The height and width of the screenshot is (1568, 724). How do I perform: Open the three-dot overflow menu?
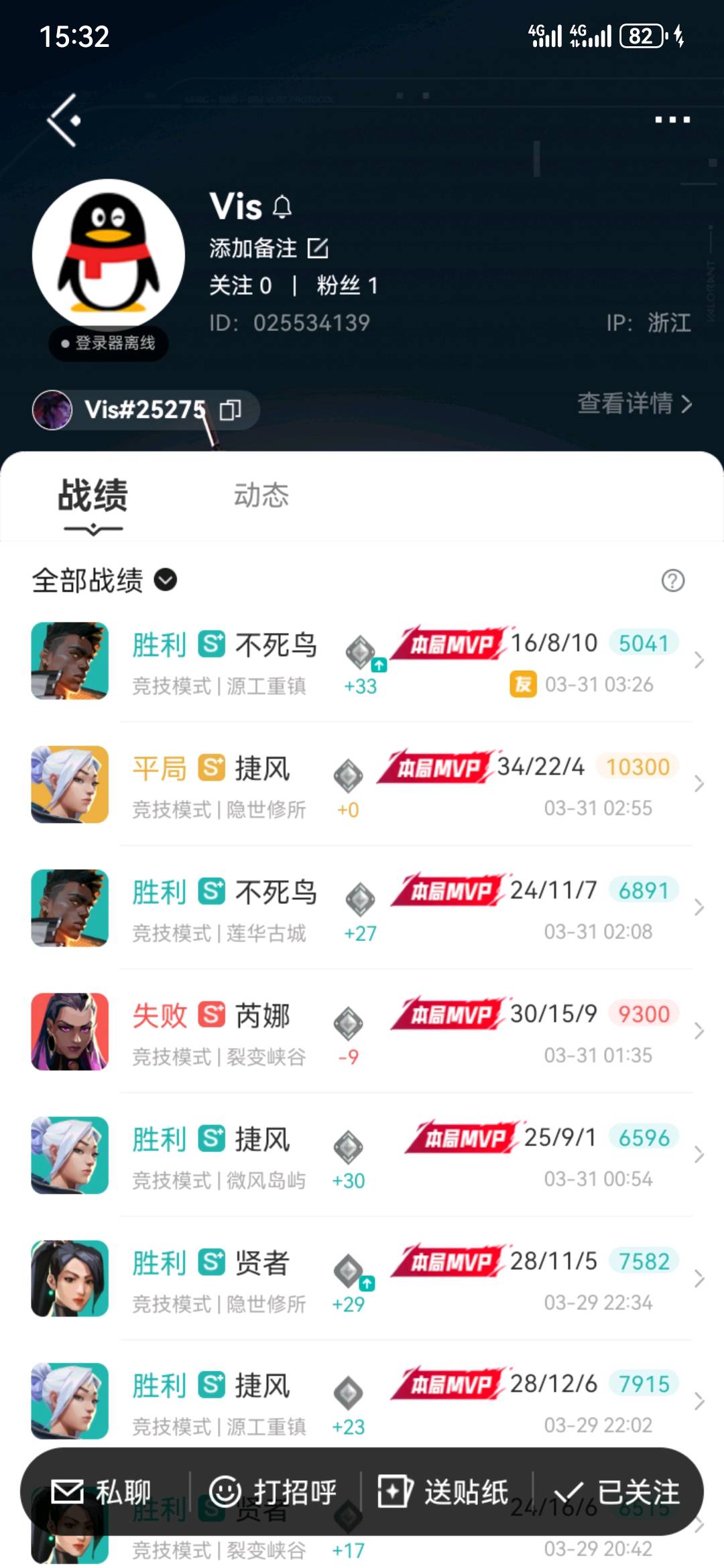(672, 120)
